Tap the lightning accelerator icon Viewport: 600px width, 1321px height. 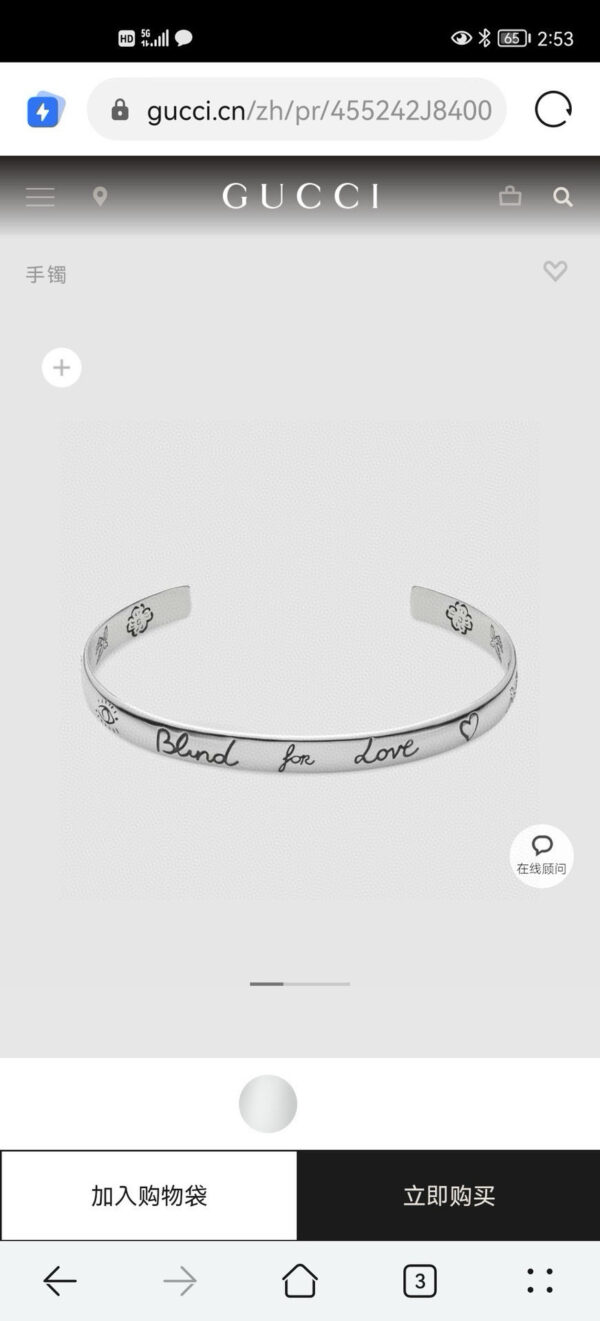pos(44,110)
